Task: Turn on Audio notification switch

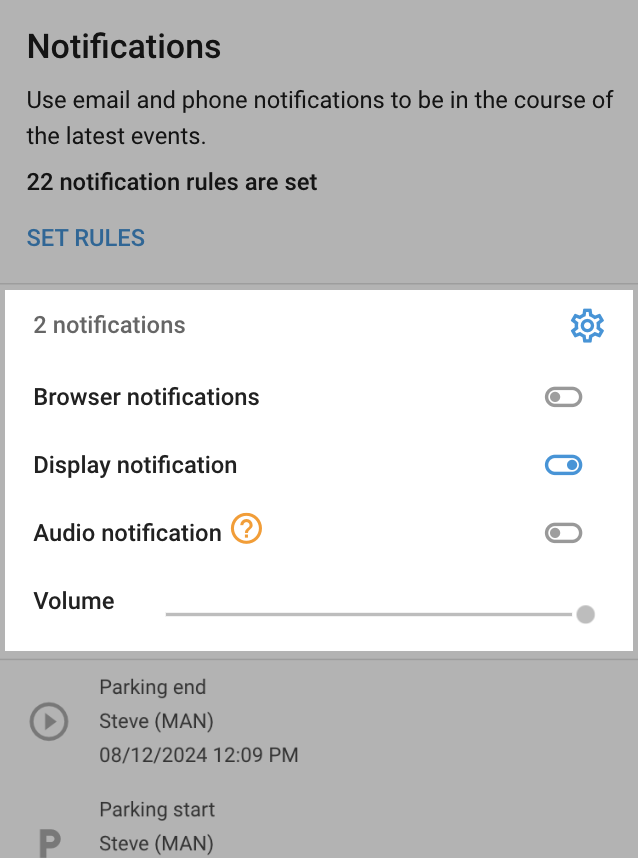Action: click(563, 534)
